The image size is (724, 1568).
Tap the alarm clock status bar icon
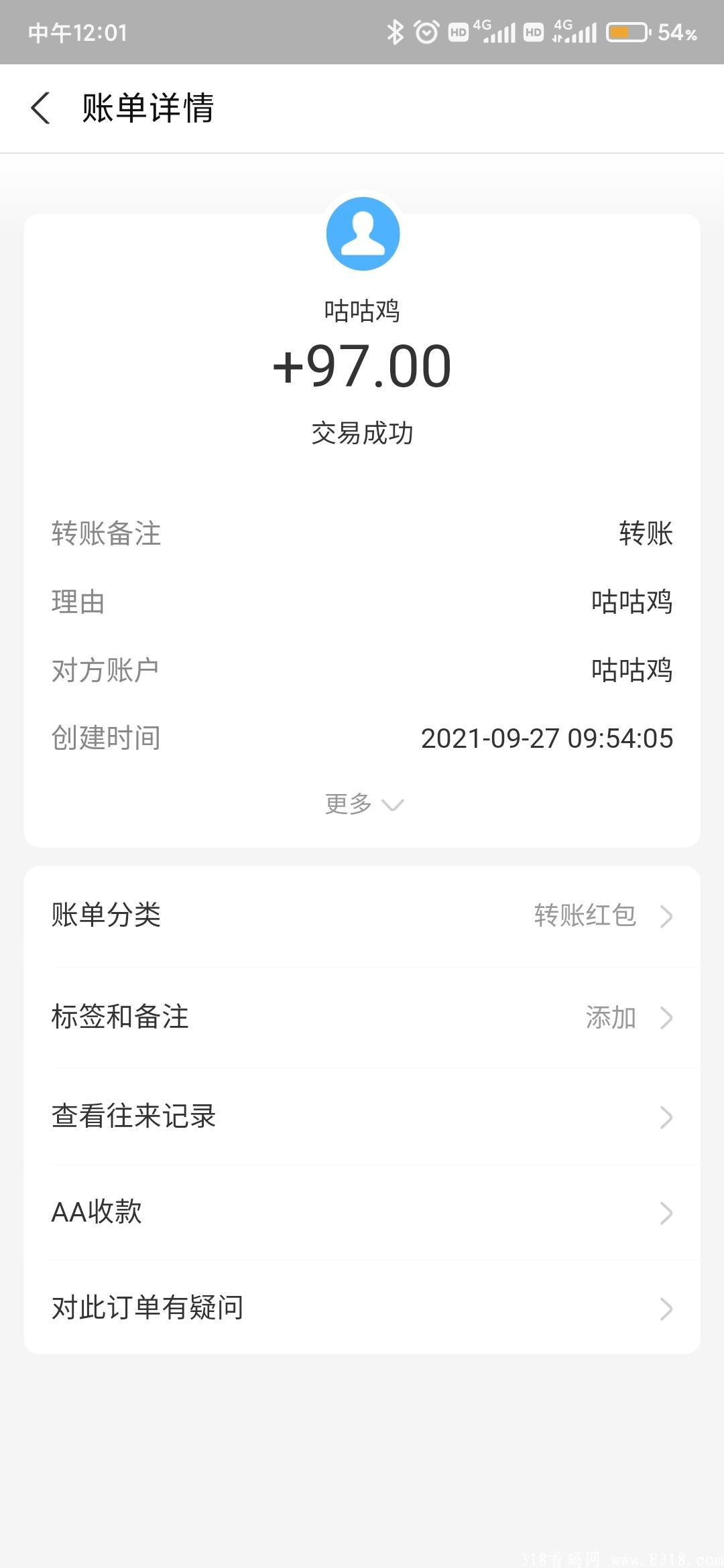[424, 31]
